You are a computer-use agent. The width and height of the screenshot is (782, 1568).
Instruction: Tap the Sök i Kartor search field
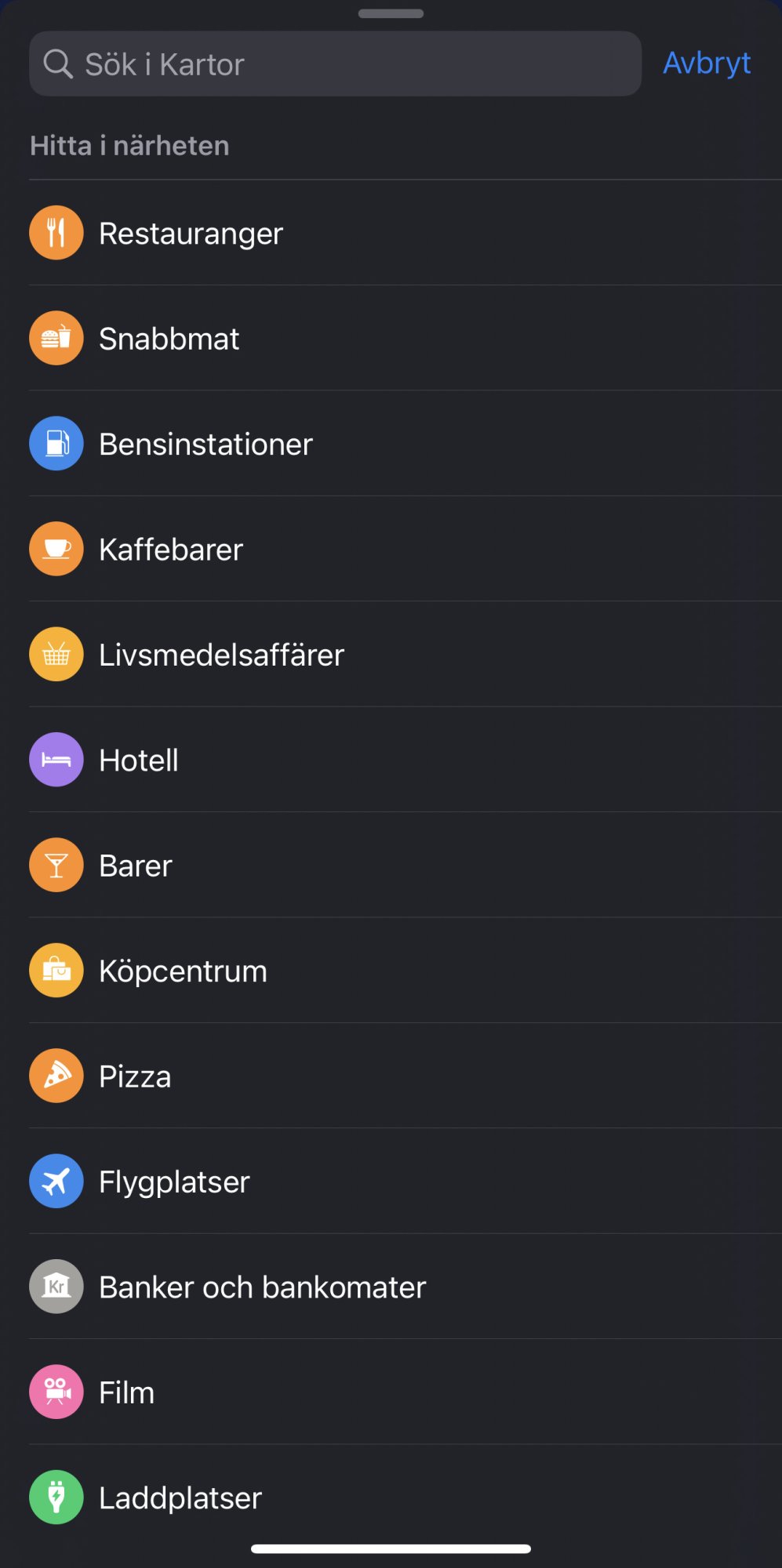click(335, 64)
